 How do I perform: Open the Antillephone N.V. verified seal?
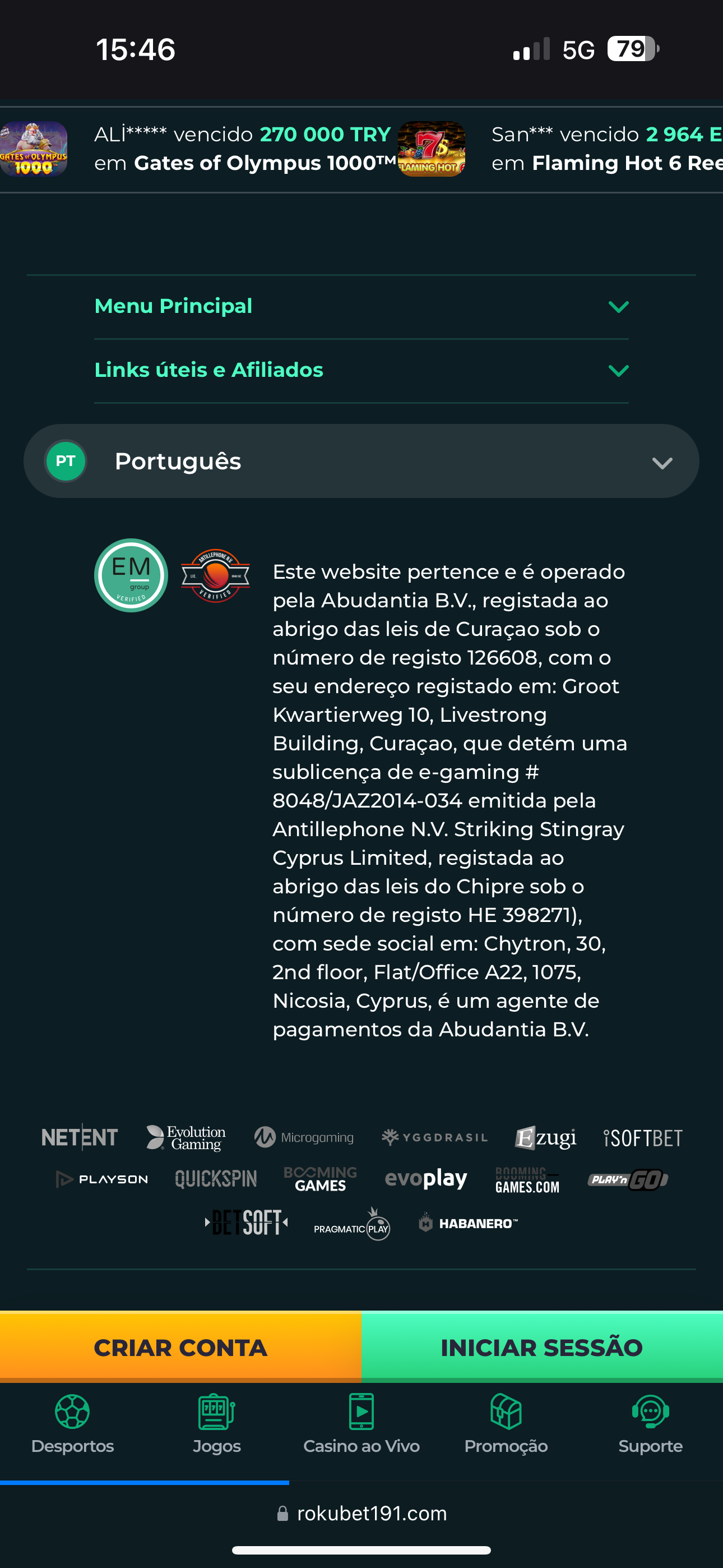(x=215, y=575)
